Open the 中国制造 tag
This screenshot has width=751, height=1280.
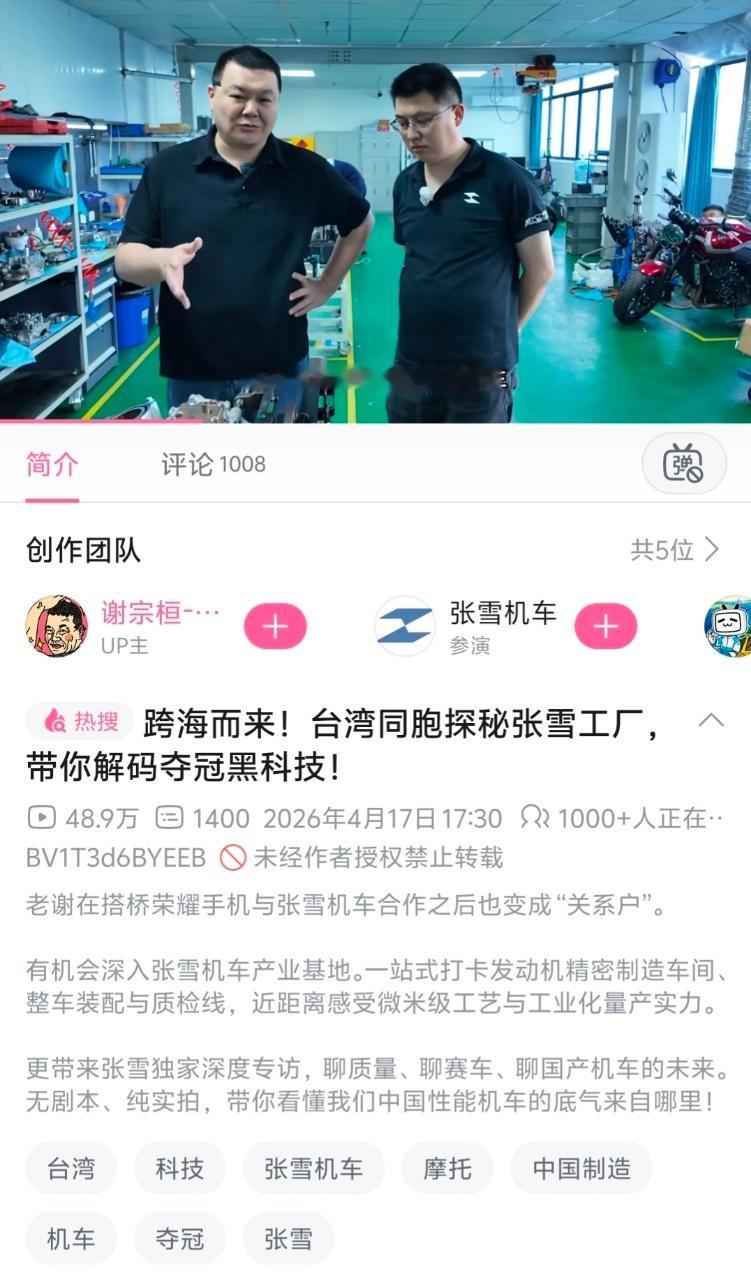pyautogui.click(x=581, y=1167)
